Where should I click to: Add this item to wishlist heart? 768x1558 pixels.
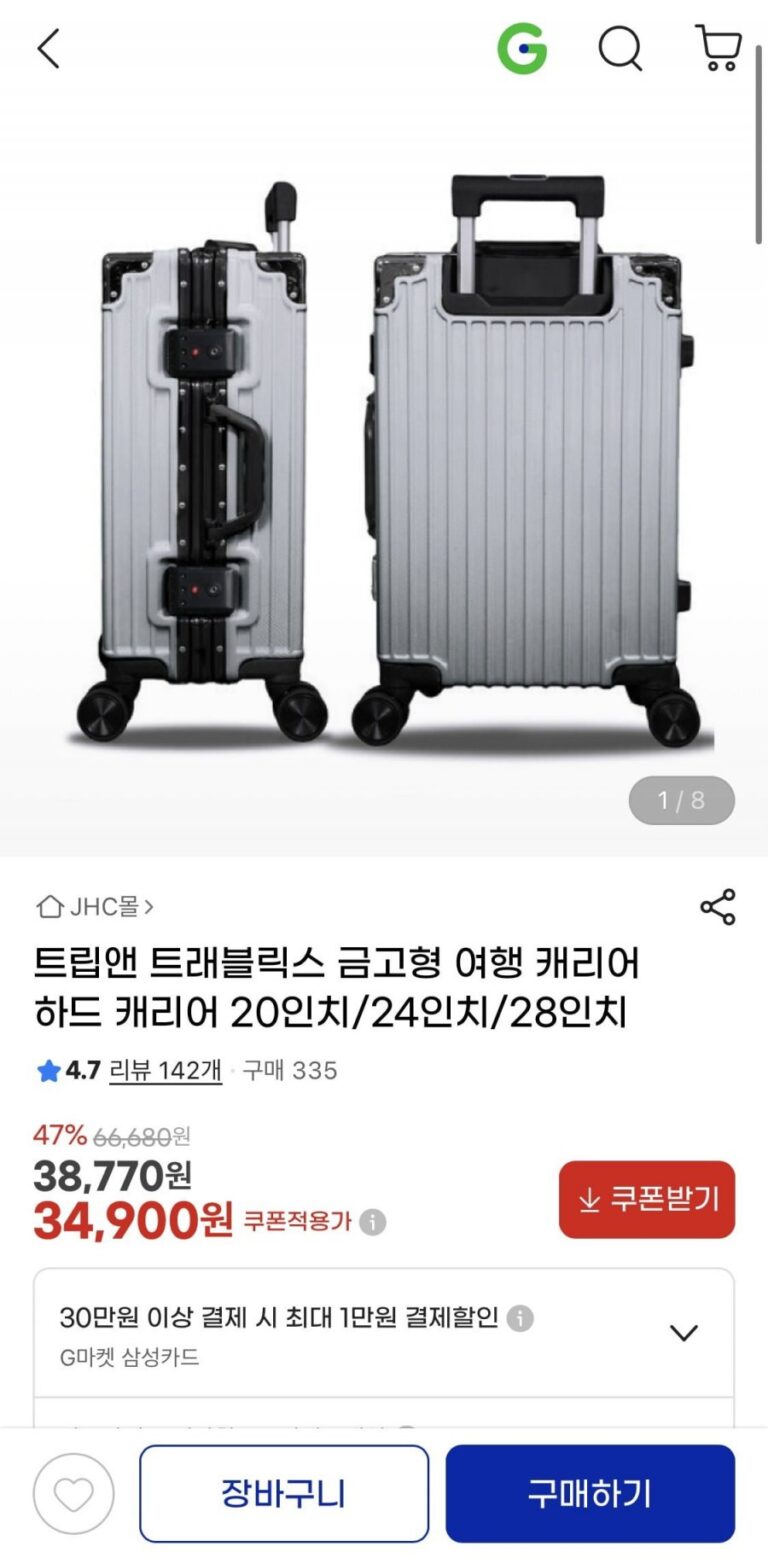pos(73,1494)
